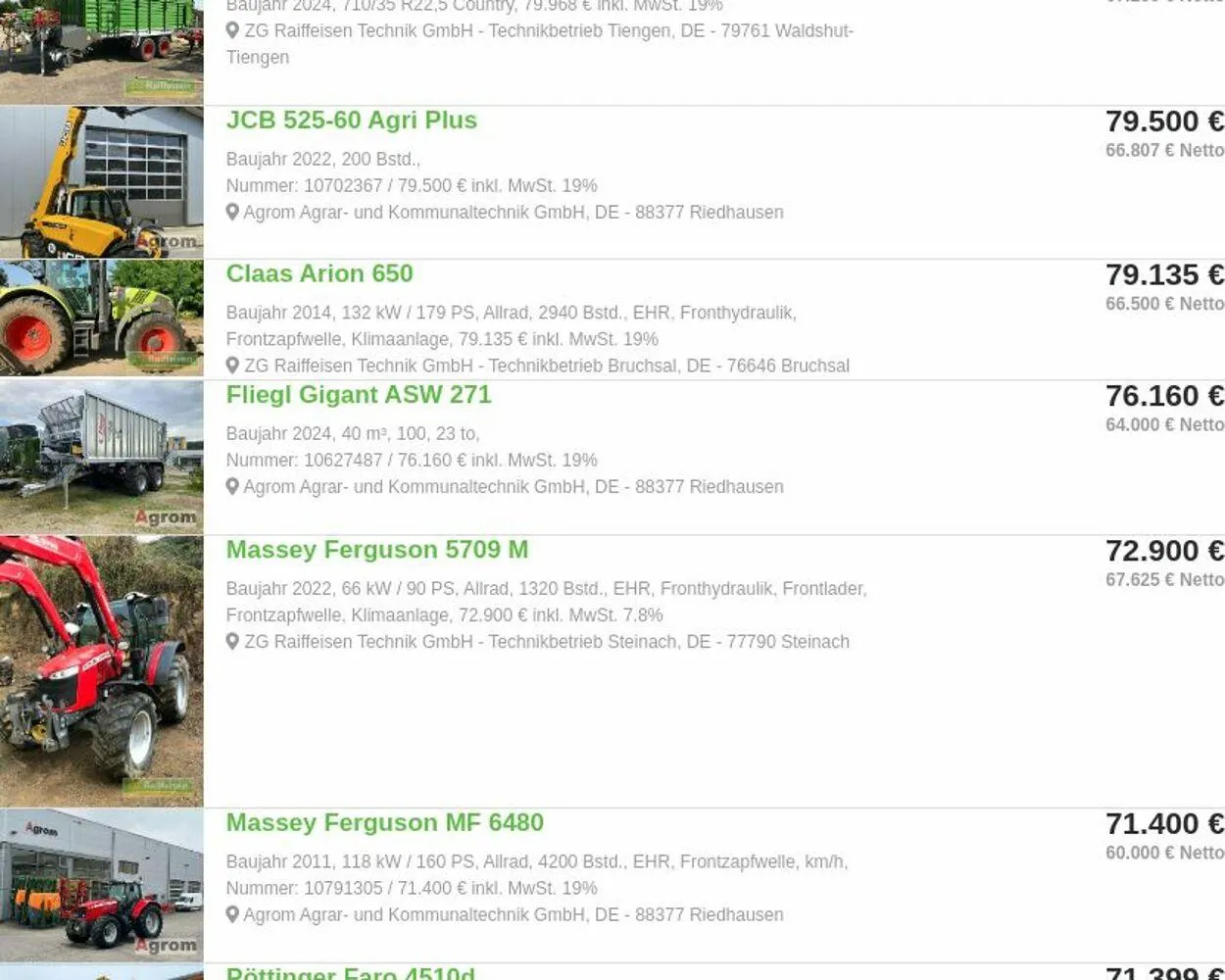View the Massey Ferguson MF 6480 photo
The height and width of the screenshot is (980, 1225).
tap(101, 885)
